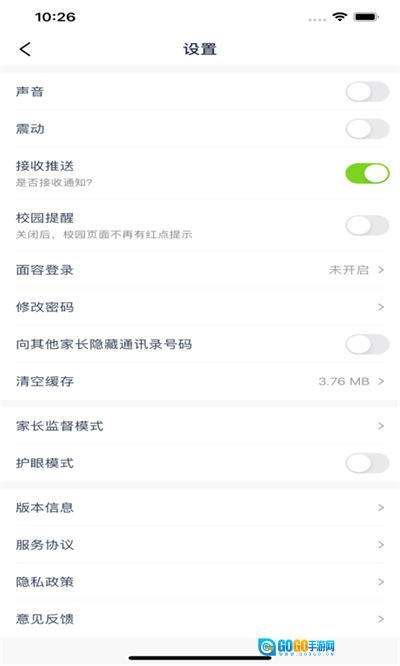This screenshot has width=400, height=666.
Task: Enable 向其他家长隐藏通讯录号码
Action: click(x=367, y=344)
